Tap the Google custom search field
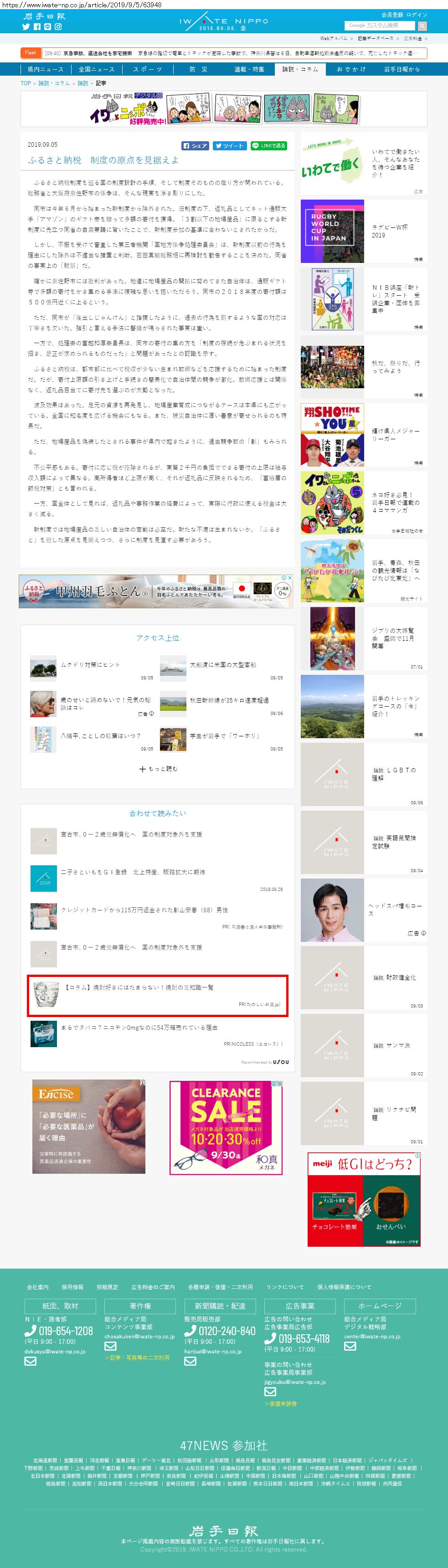The image size is (448, 1568). tap(379, 26)
